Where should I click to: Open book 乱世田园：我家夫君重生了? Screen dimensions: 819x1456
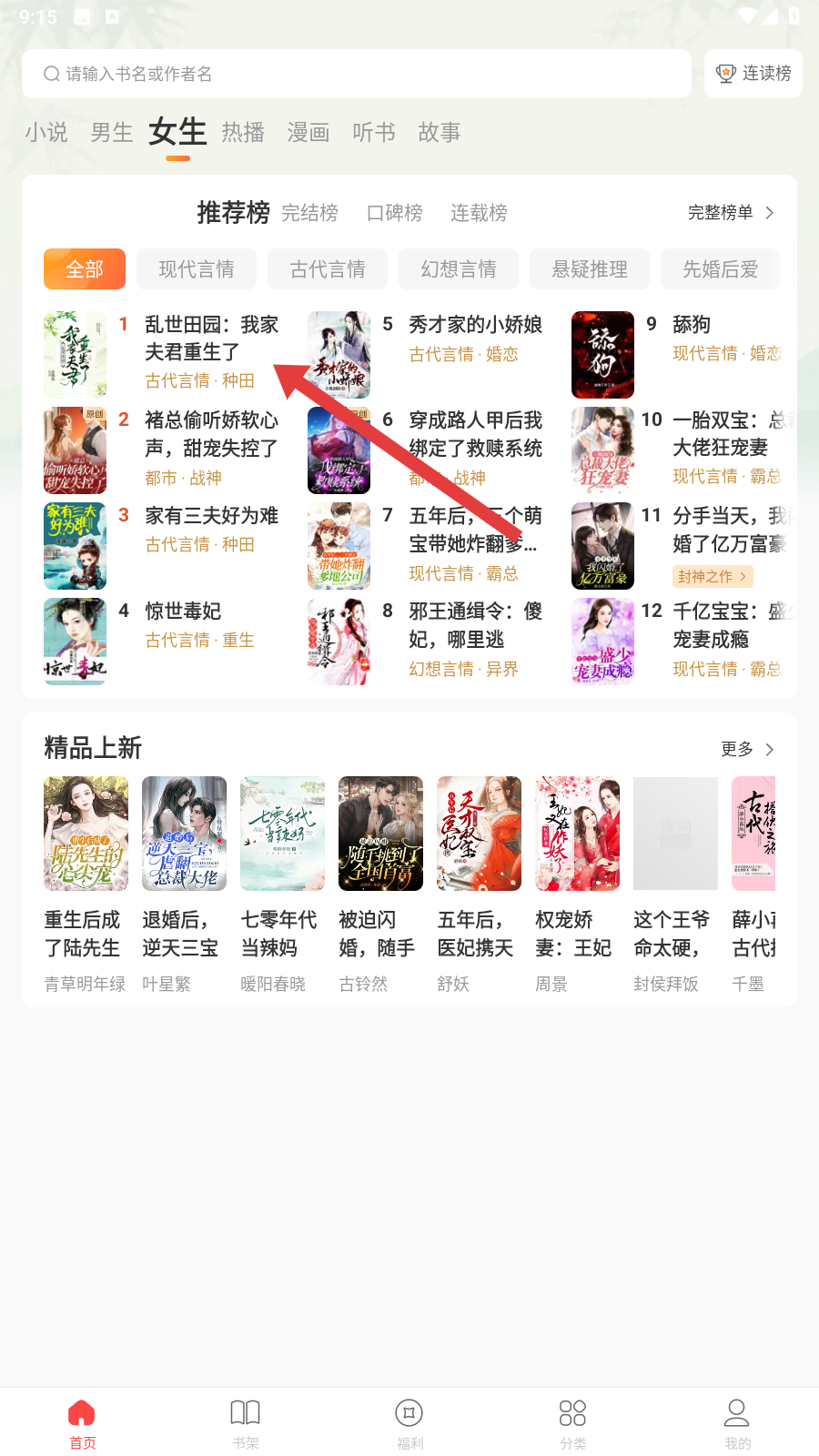(x=211, y=339)
